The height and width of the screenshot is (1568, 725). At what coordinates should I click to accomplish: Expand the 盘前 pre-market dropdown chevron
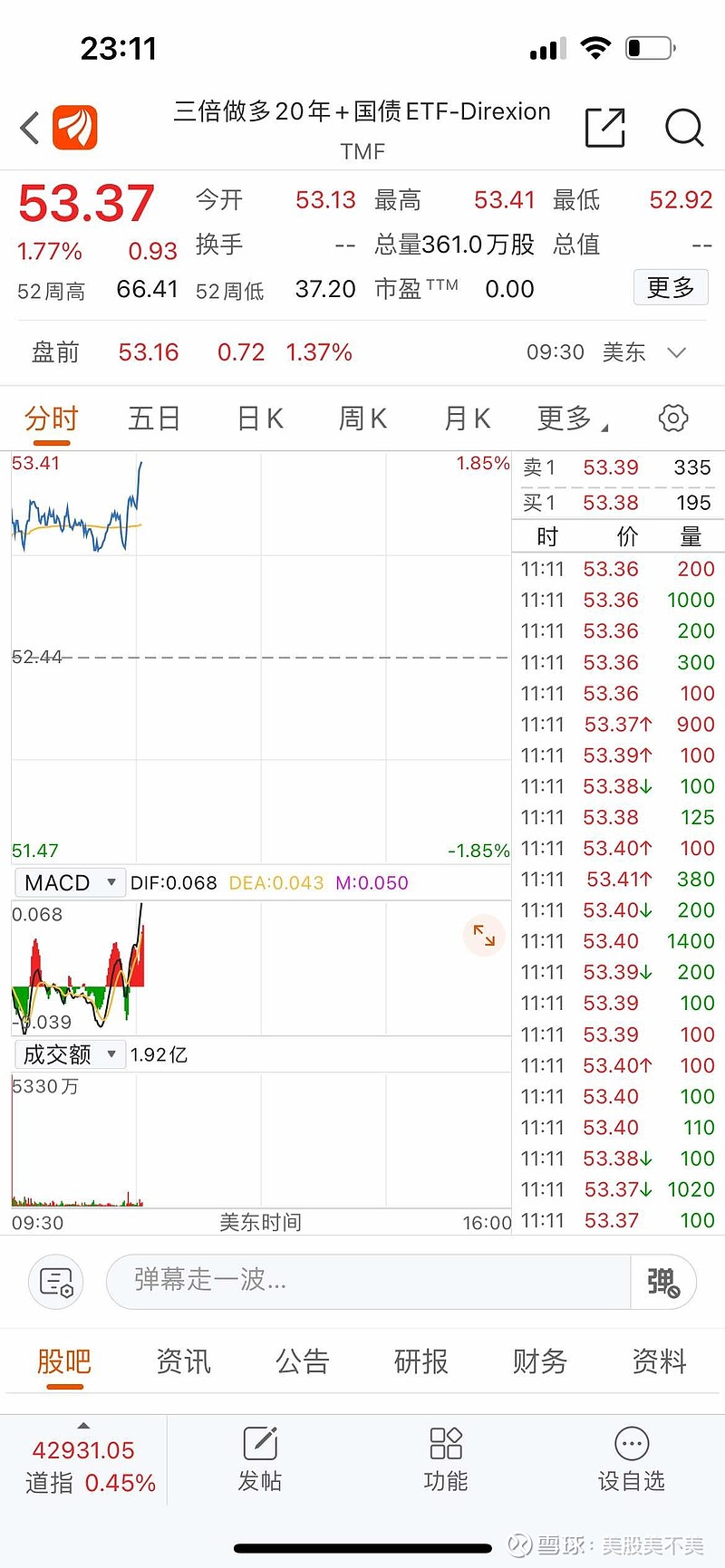[x=675, y=353]
